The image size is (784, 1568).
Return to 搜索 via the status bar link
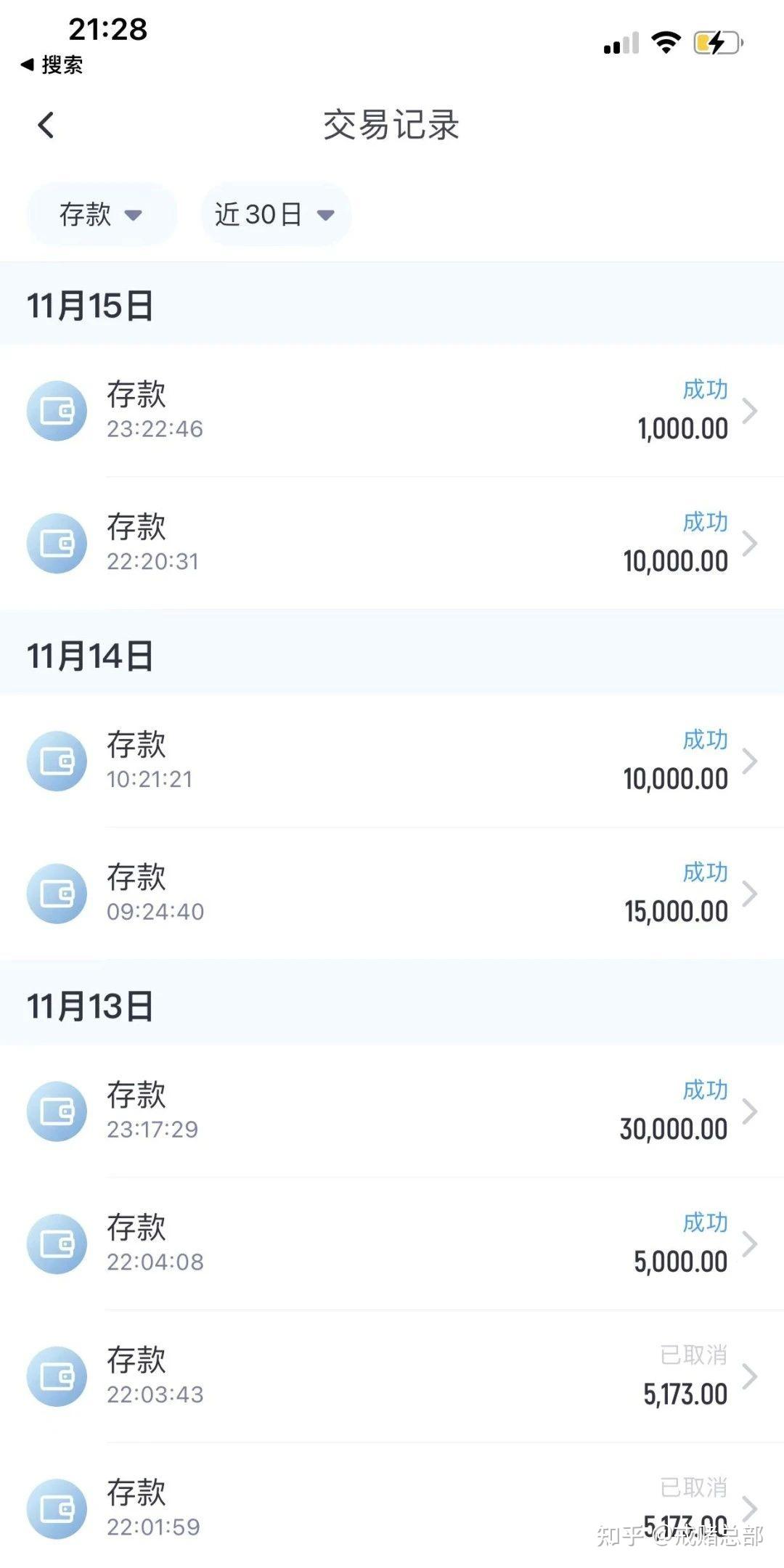click(x=52, y=65)
